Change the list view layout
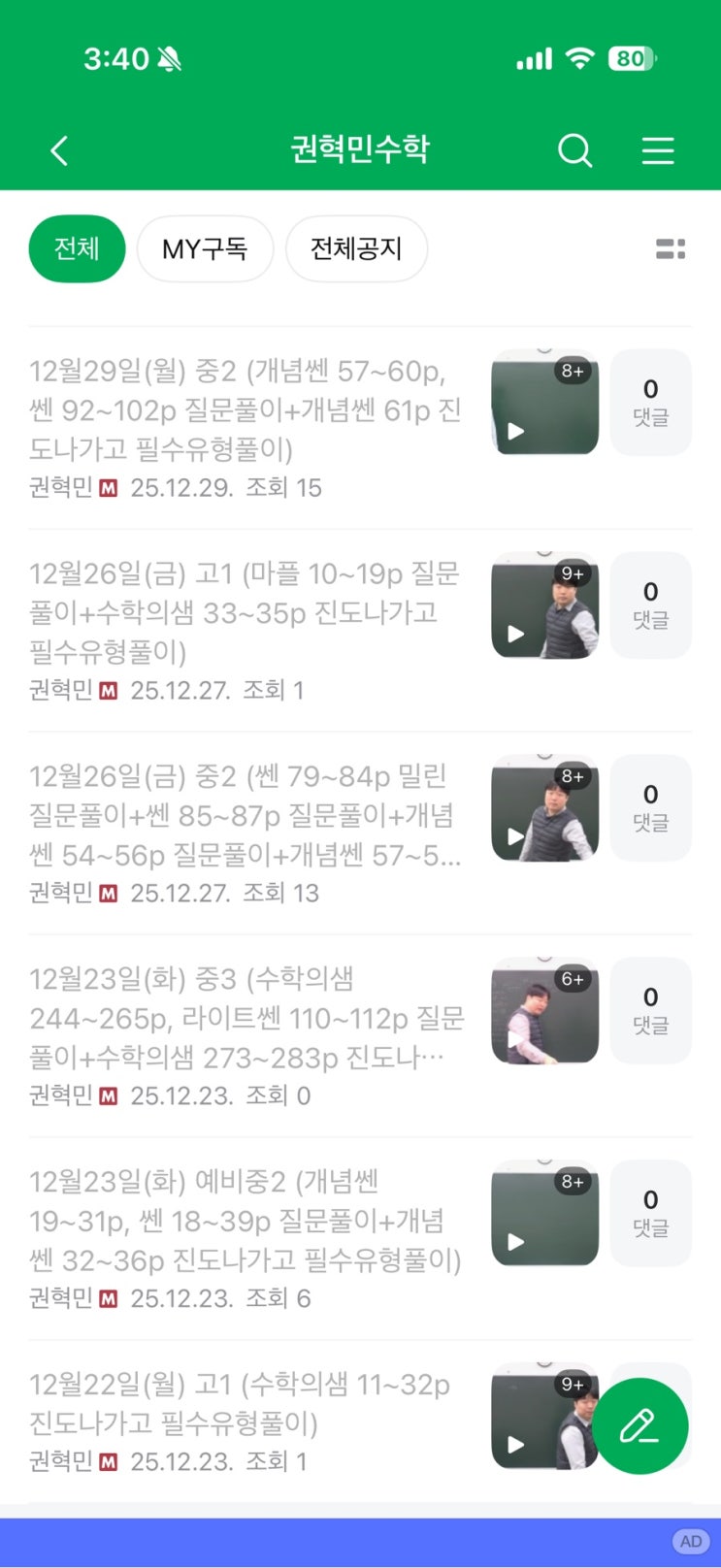This screenshot has height=1568, width=721. [671, 249]
